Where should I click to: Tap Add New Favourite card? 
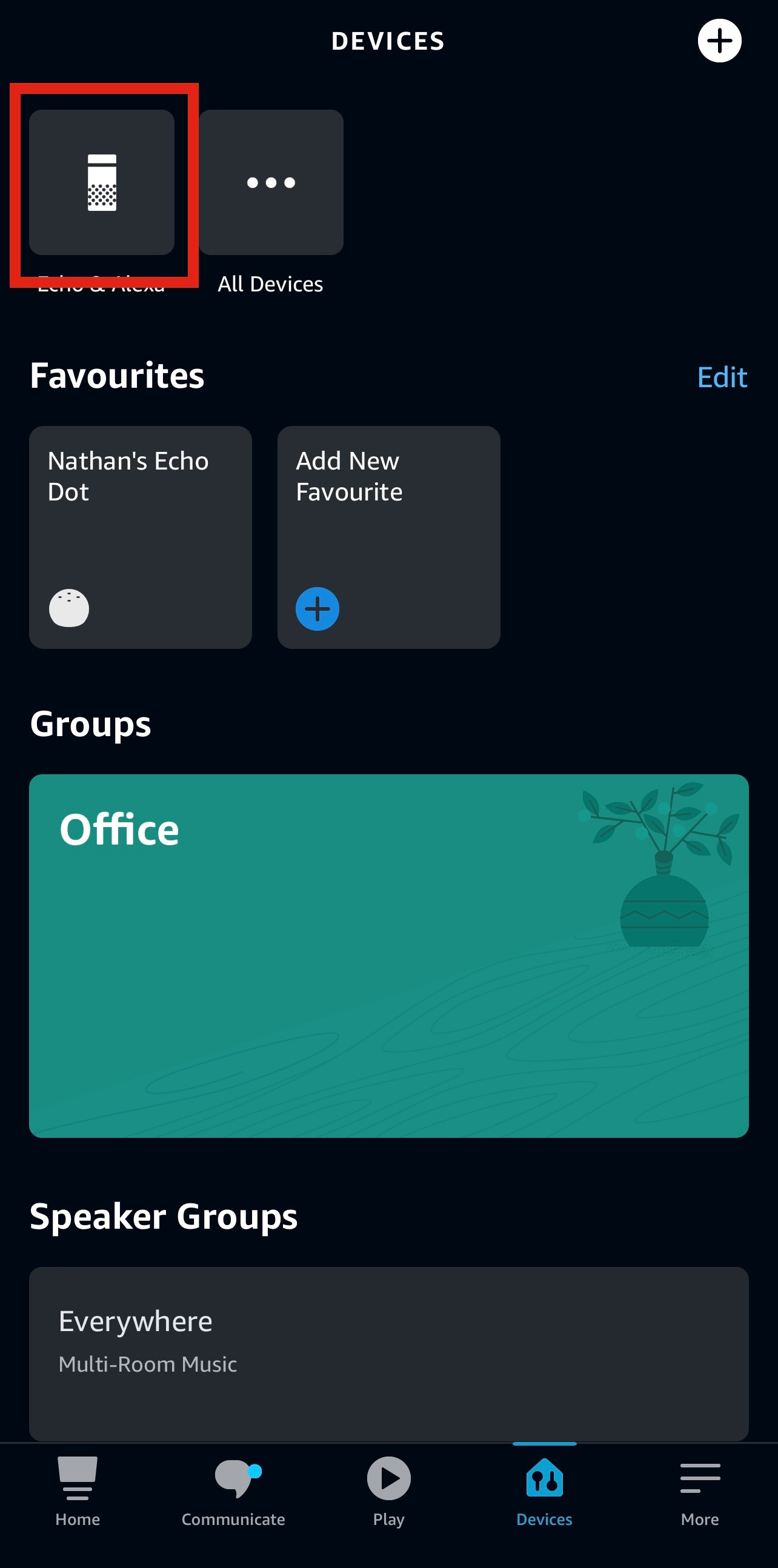(388, 537)
